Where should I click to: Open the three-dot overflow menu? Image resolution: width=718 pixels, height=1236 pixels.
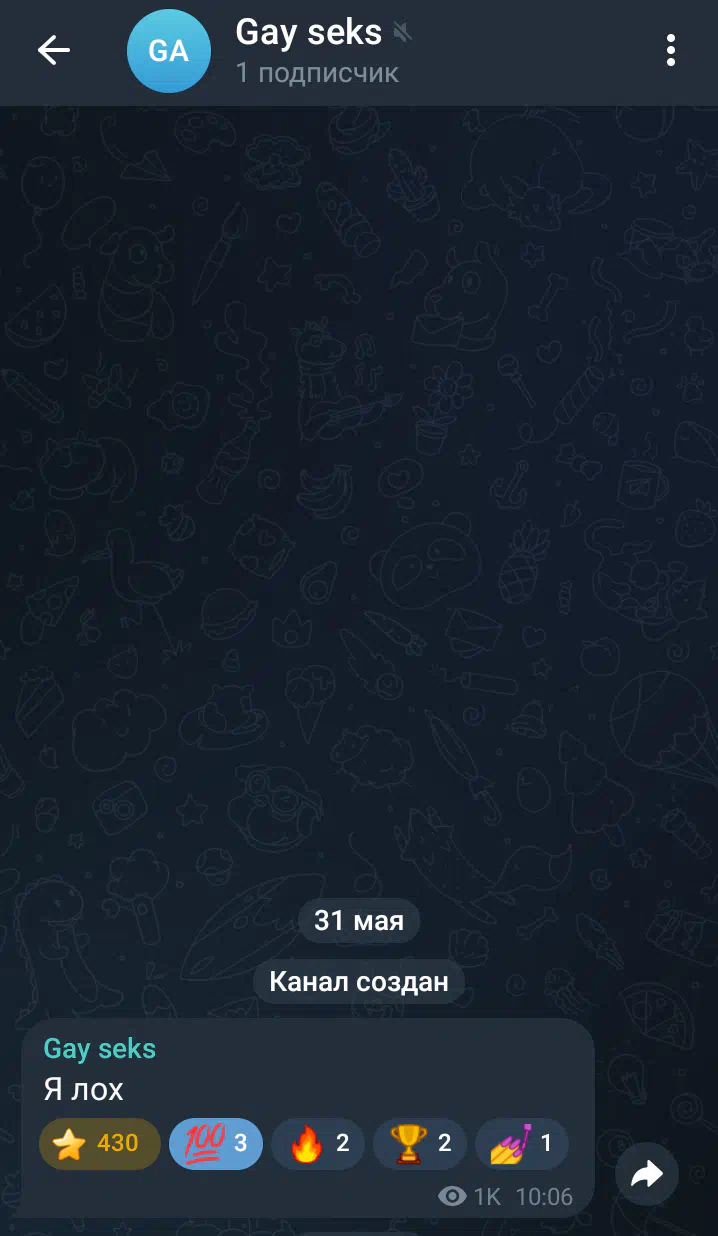(670, 50)
